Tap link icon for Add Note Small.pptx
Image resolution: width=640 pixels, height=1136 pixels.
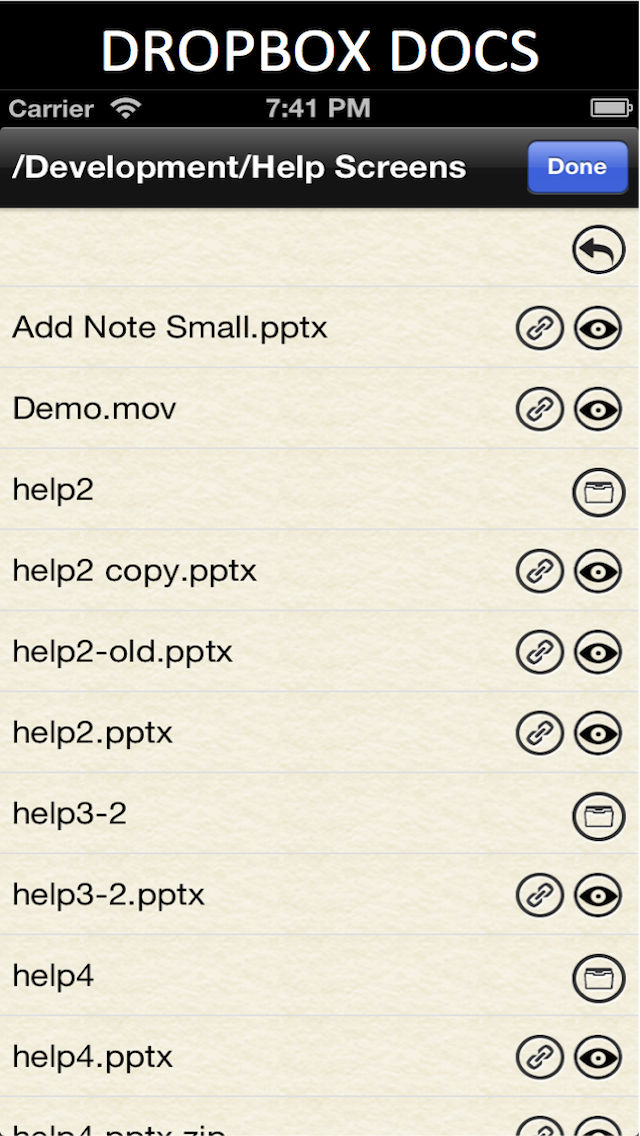tap(539, 328)
